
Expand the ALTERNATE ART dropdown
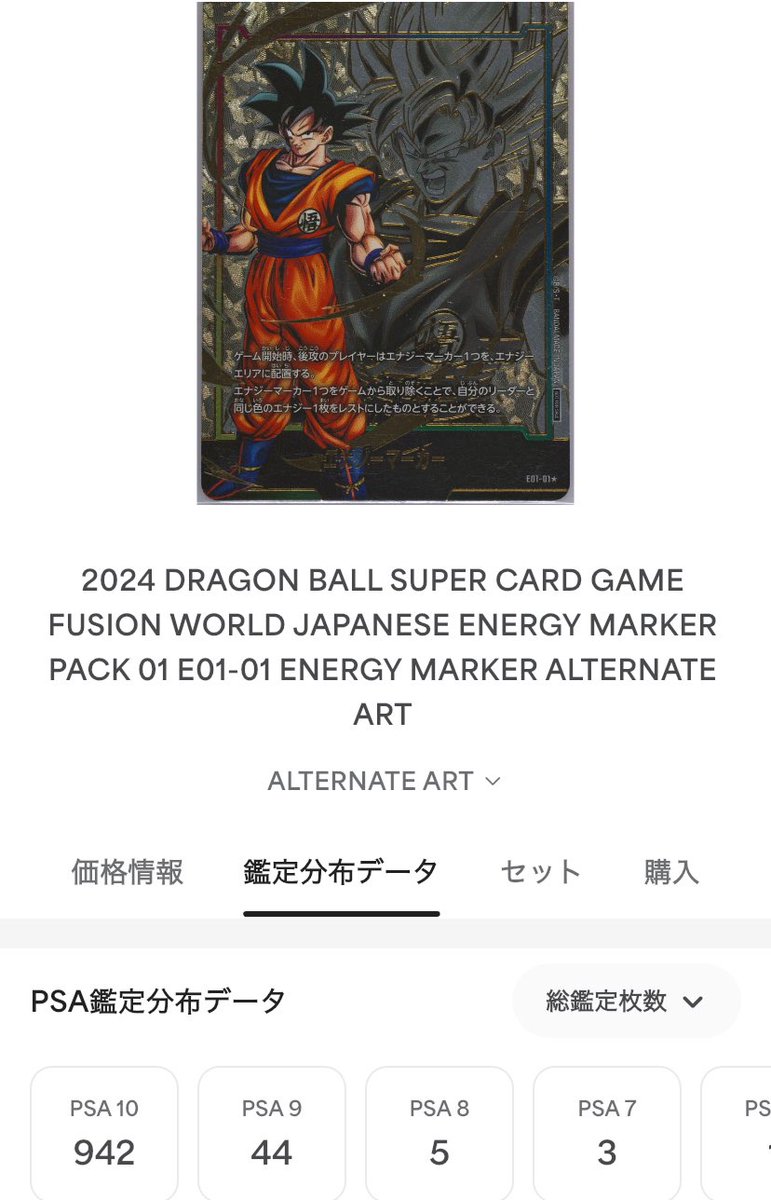click(x=380, y=781)
